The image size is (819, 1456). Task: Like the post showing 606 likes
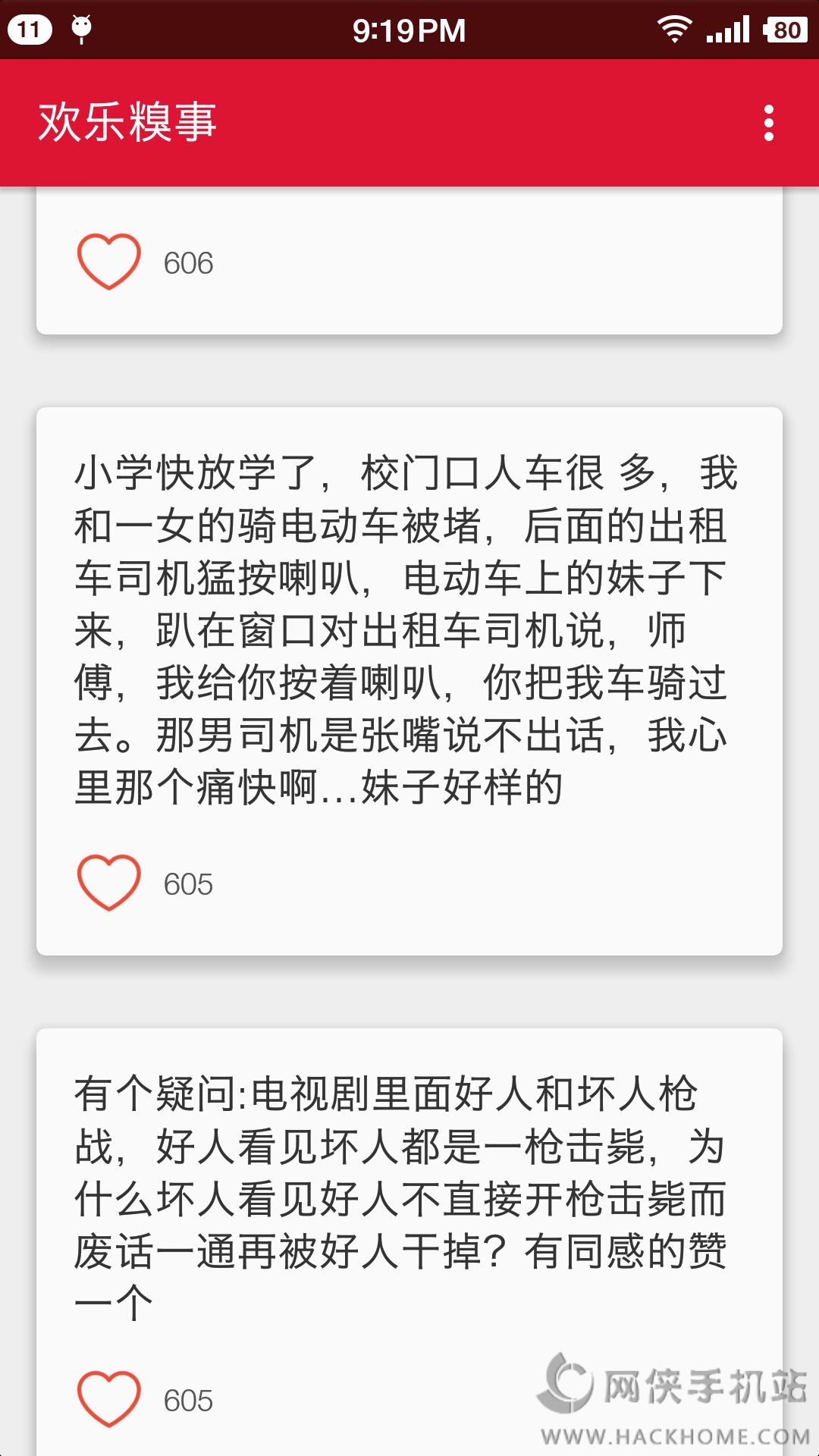109,262
